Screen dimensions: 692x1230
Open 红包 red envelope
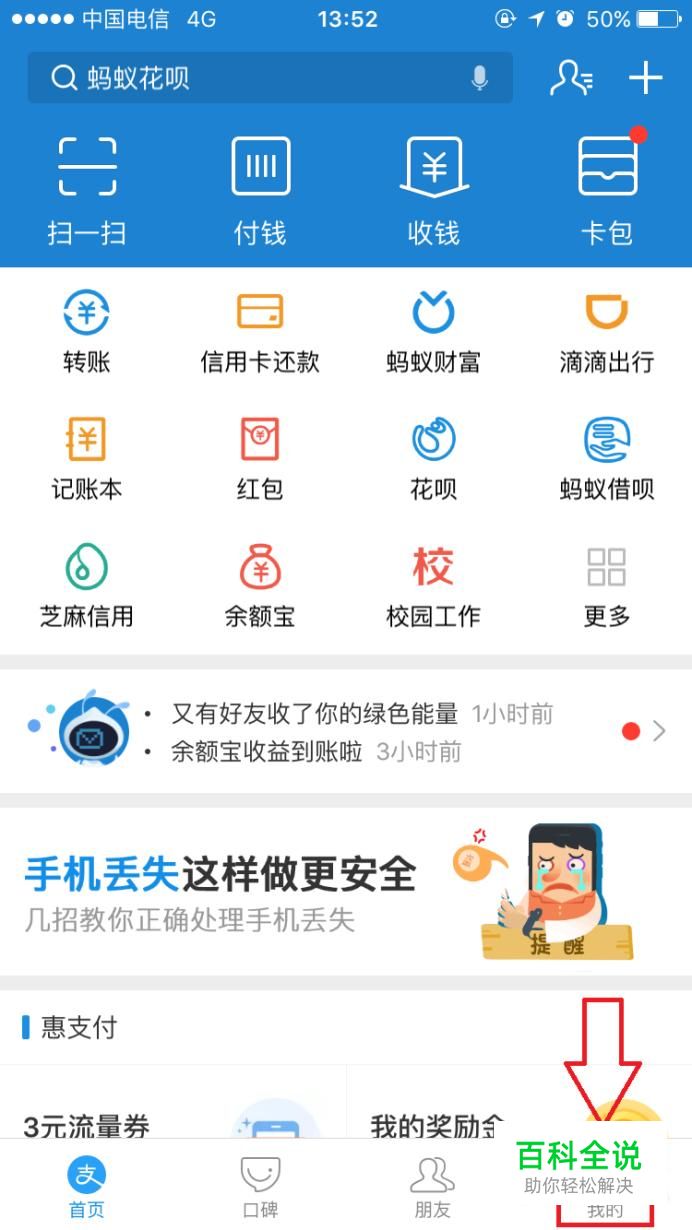click(x=260, y=458)
